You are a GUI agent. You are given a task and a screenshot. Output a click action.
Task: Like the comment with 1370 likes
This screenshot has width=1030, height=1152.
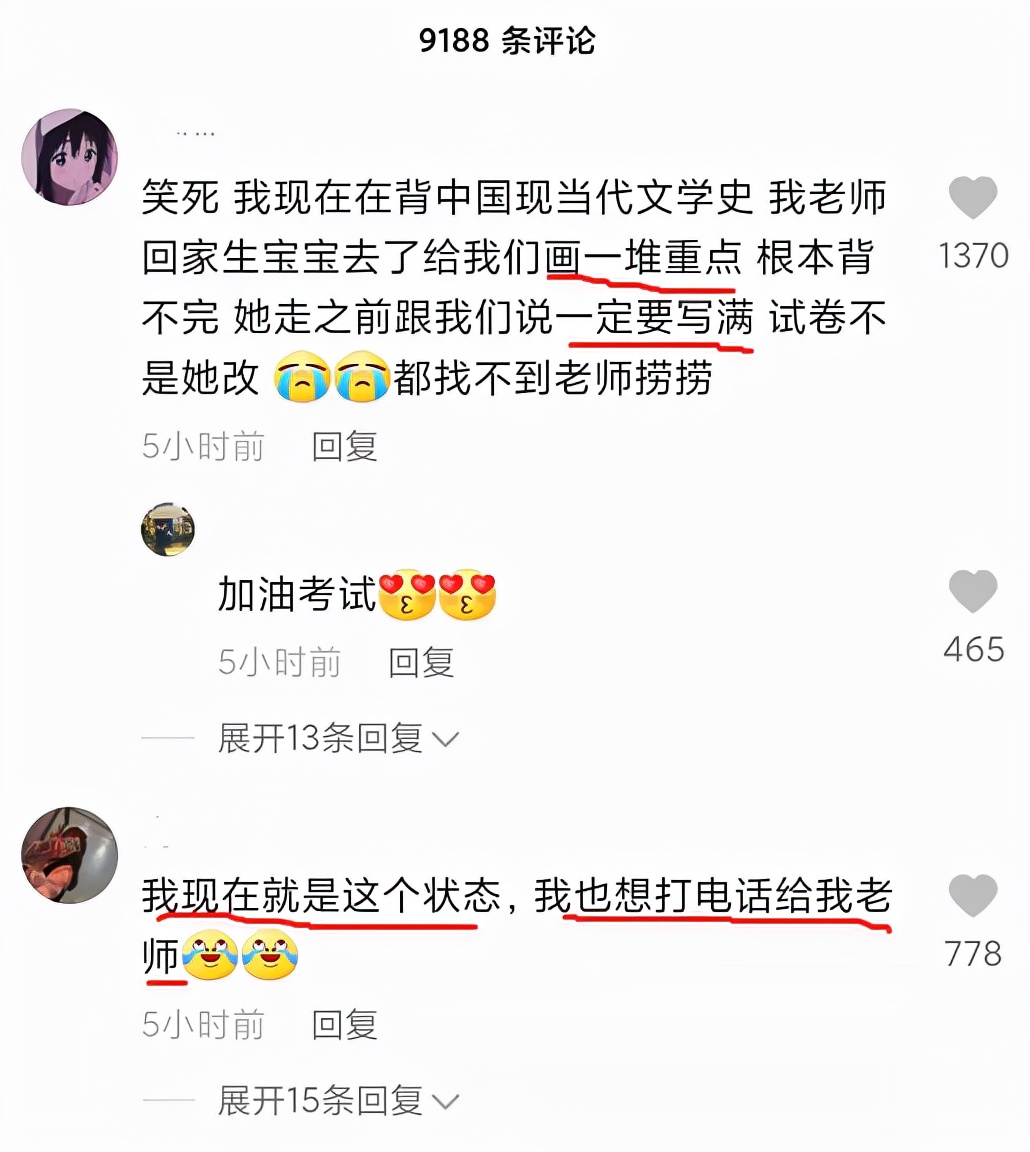tap(971, 198)
